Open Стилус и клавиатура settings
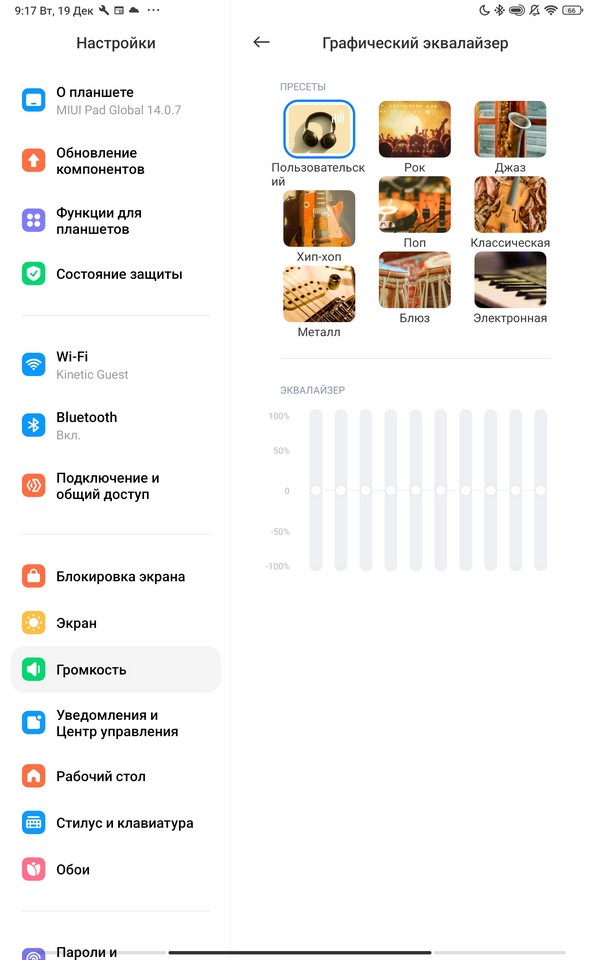 [x=115, y=823]
